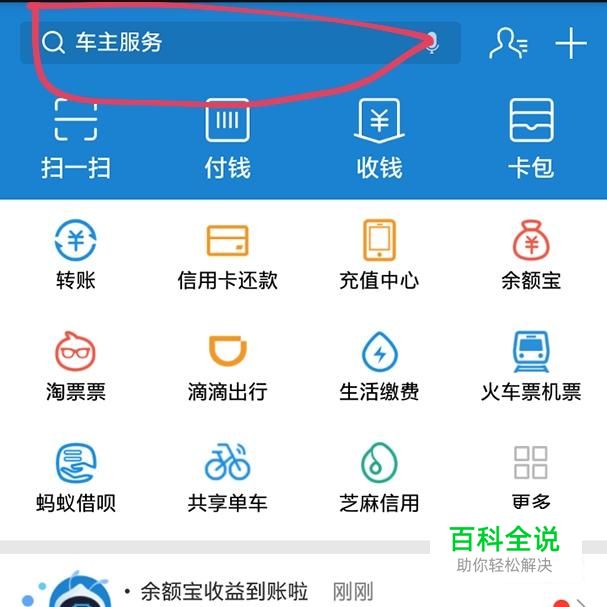607x607 pixels.
Task: Open 卡包 card wallet
Action: tap(531, 138)
